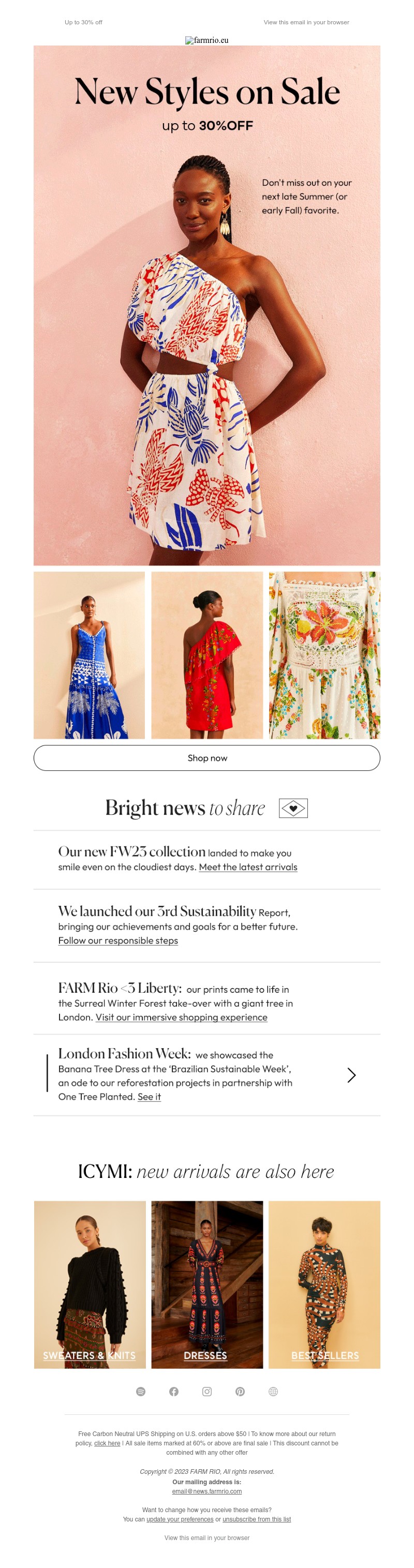Open FARM Rio's Spotify icon

pos(141,1392)
